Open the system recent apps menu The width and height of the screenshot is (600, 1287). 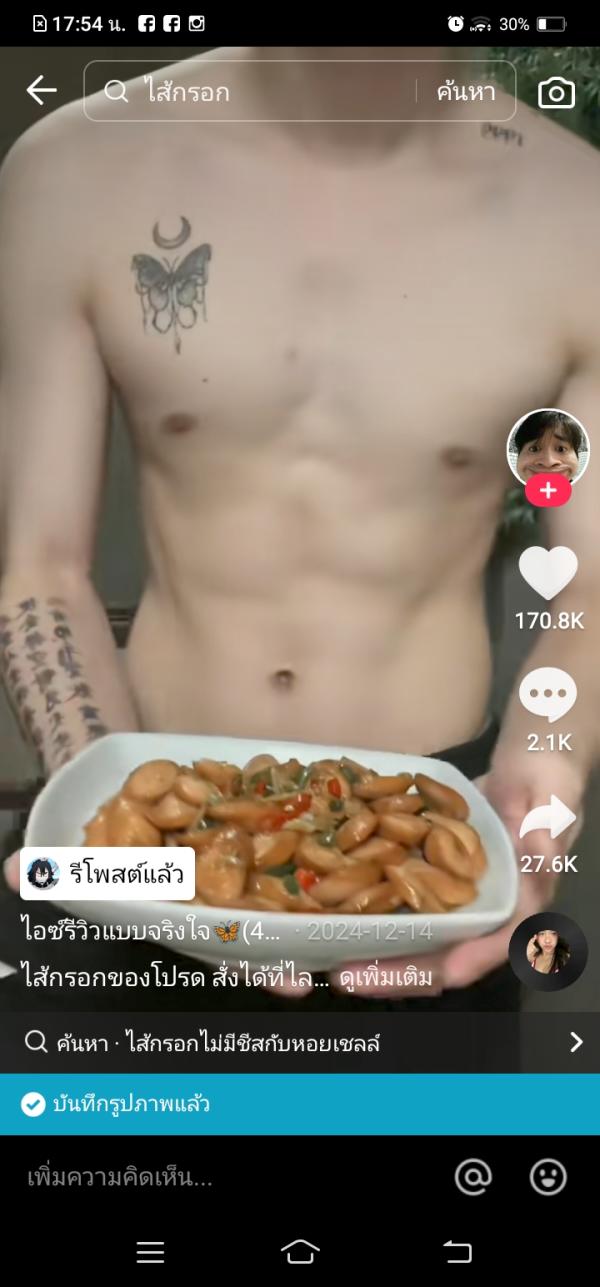[x=150, y=1252]
